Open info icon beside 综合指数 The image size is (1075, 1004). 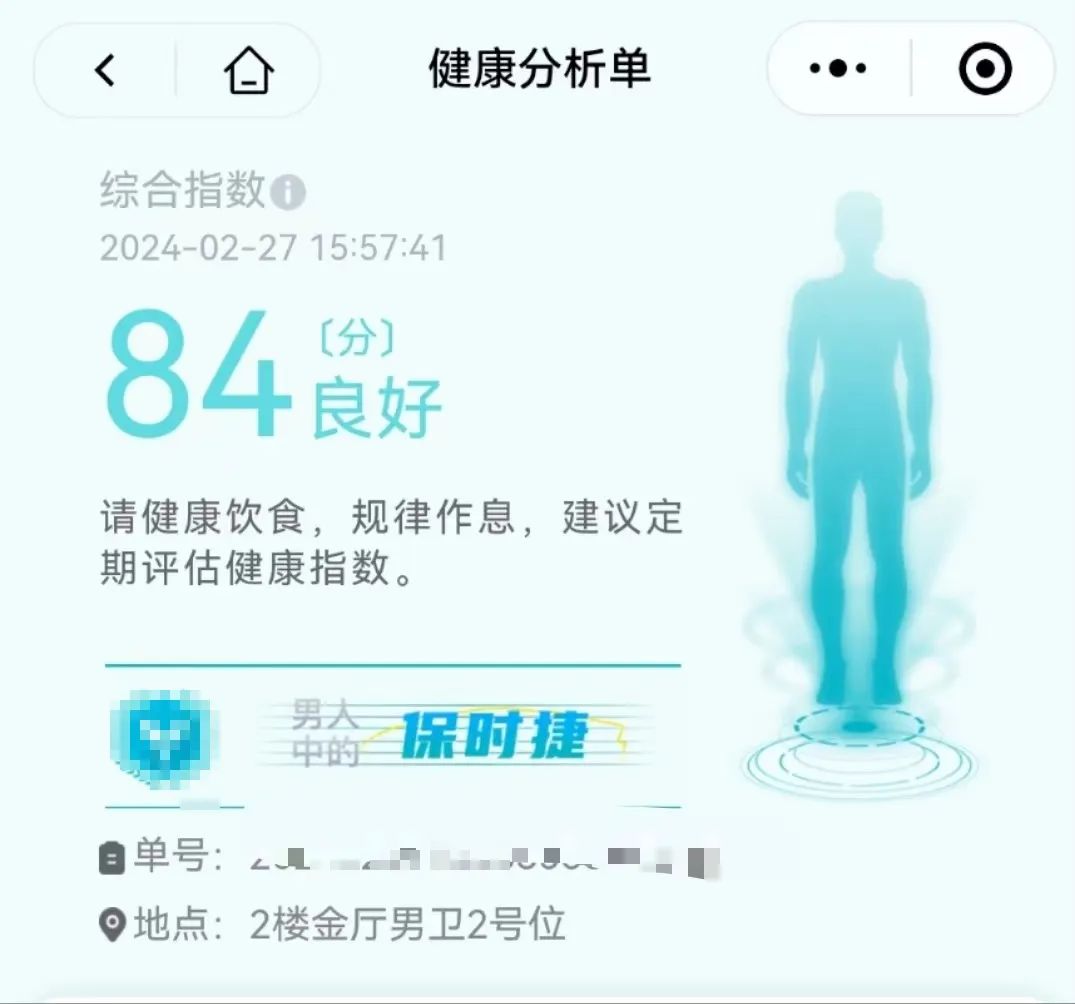[288, 192]
